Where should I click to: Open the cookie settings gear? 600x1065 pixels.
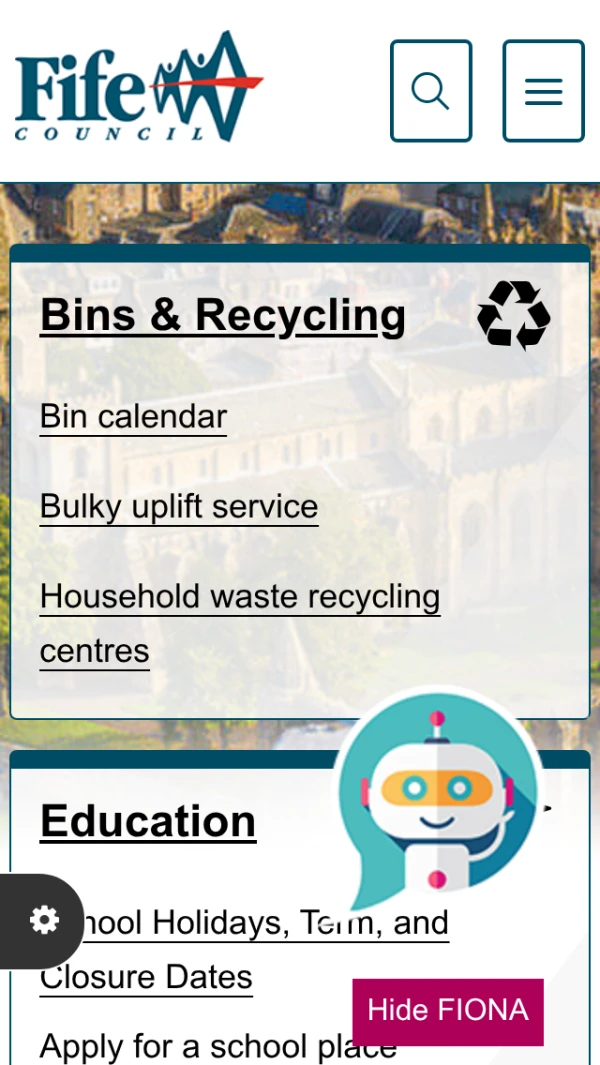43,920
